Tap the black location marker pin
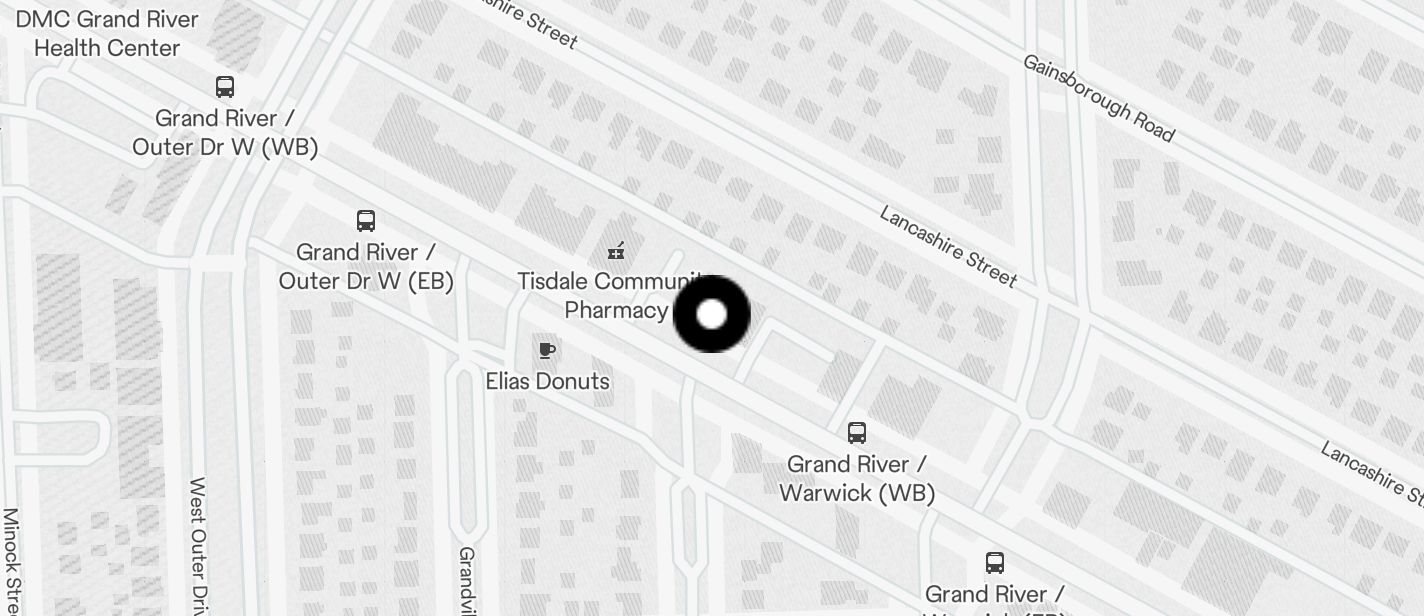 [x=711, y=314]
